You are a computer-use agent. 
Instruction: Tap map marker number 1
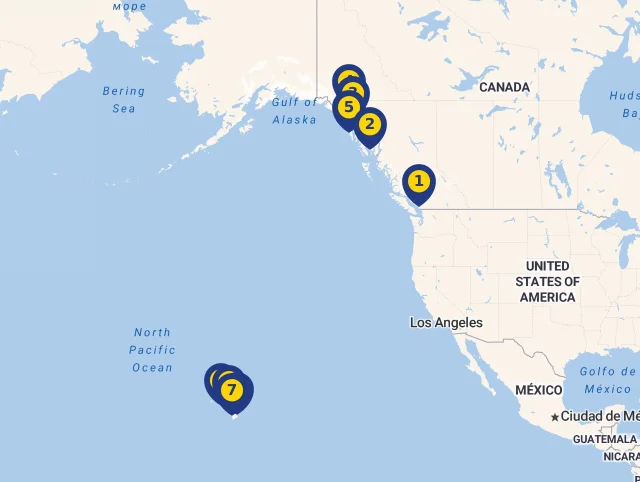click(x=419, y=182)
